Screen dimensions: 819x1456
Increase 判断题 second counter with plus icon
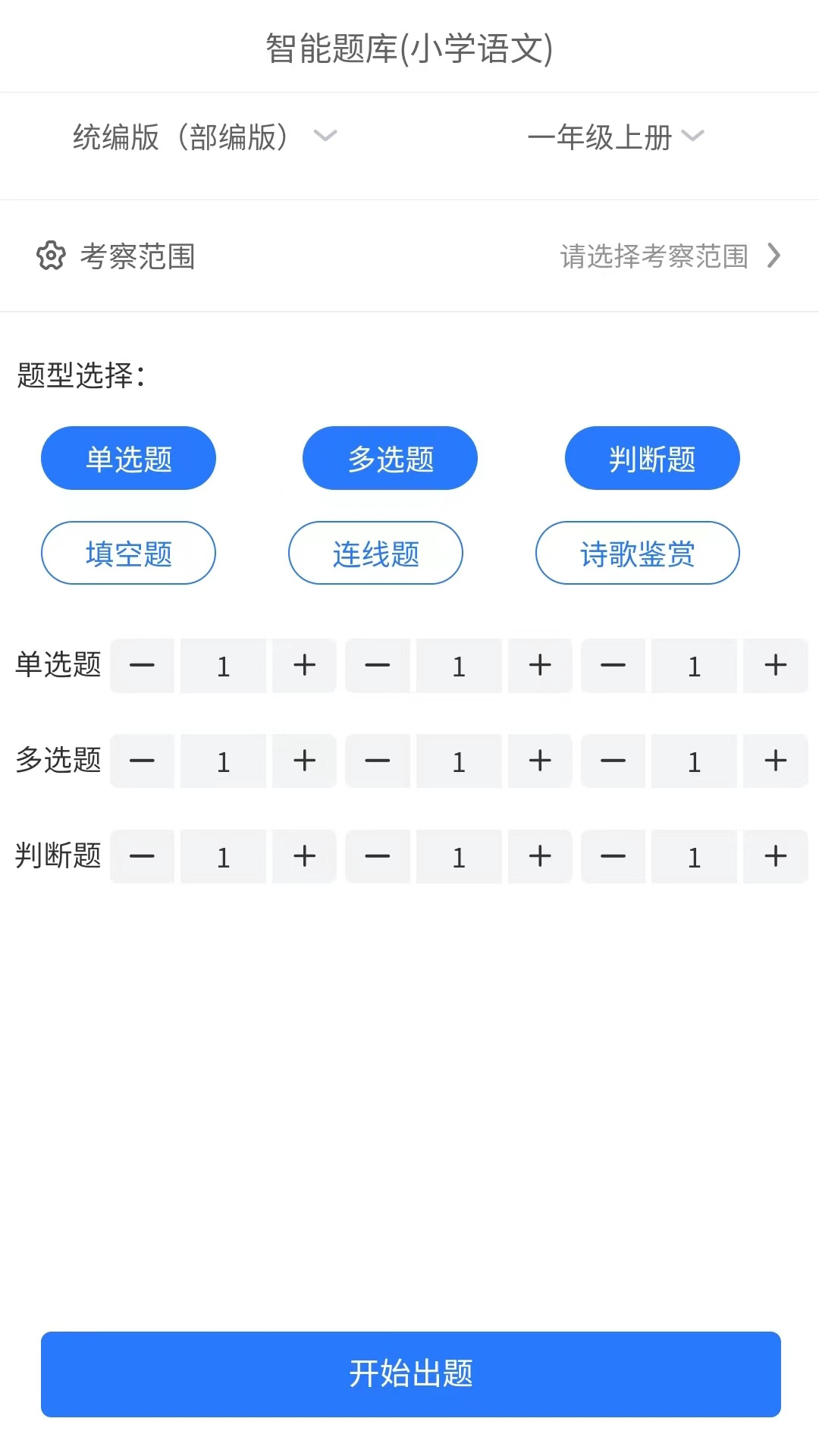(540, 856)
